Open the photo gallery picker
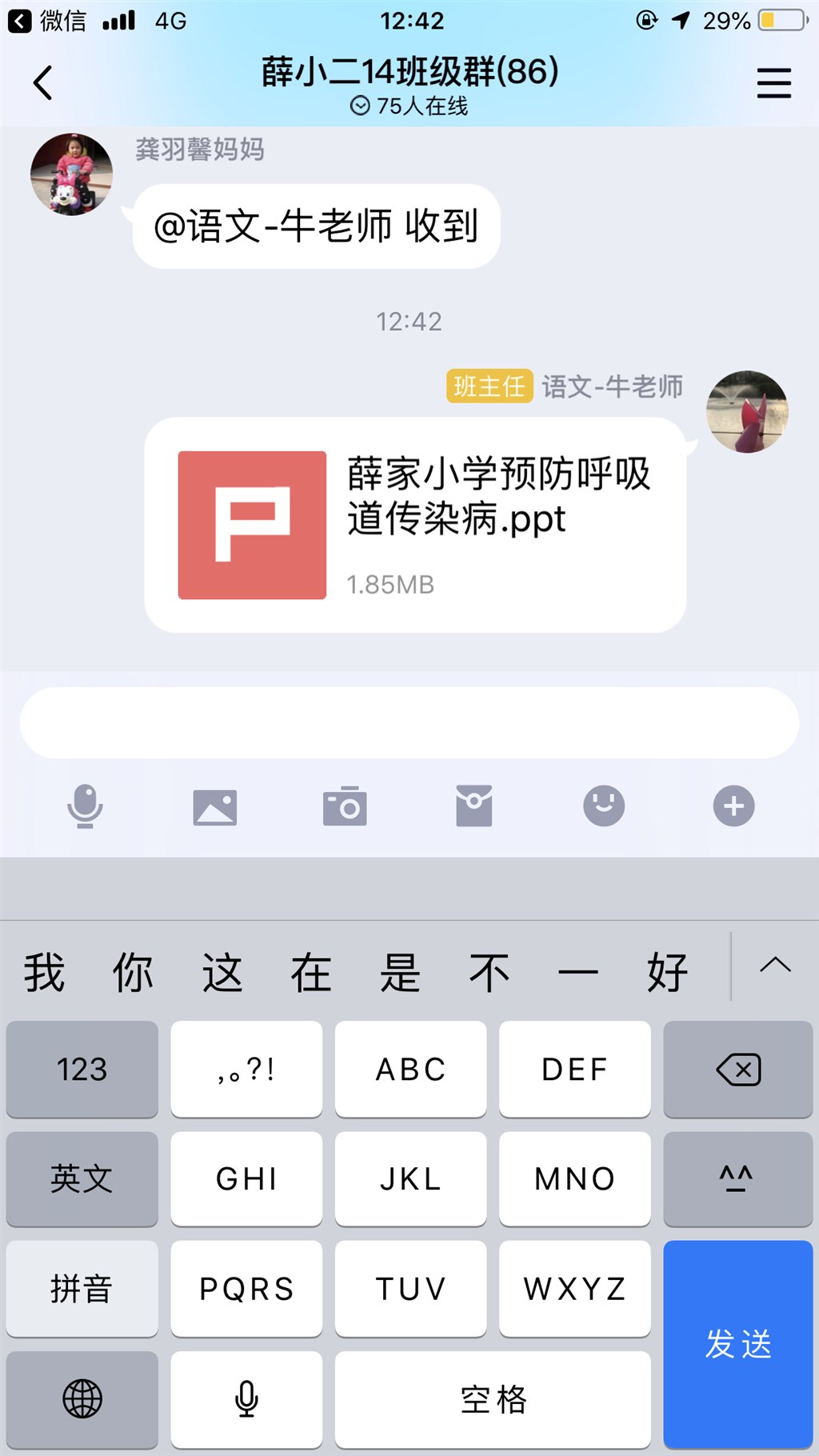 pos(215,806)
